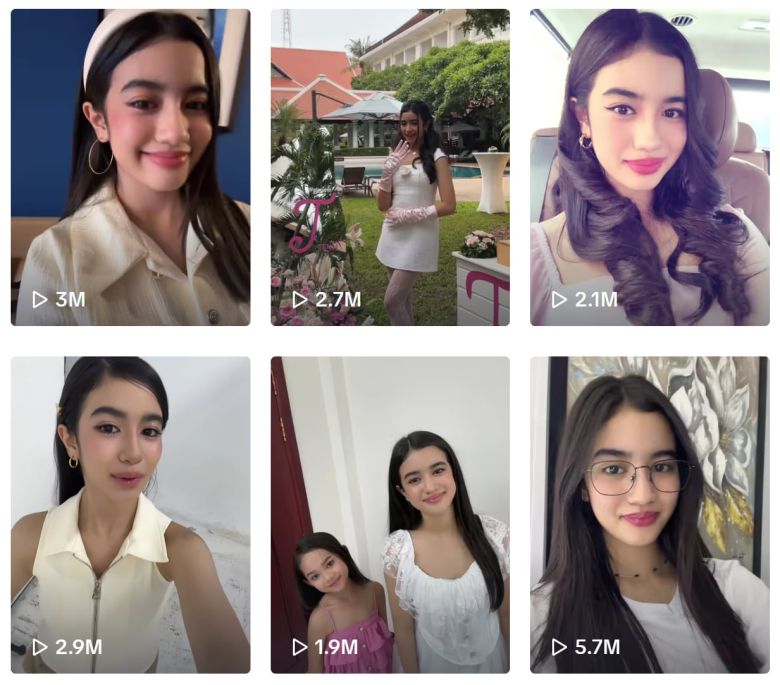Open the 2.1M views video
Viewport: 780px width, 685px height.
[650, 167]
